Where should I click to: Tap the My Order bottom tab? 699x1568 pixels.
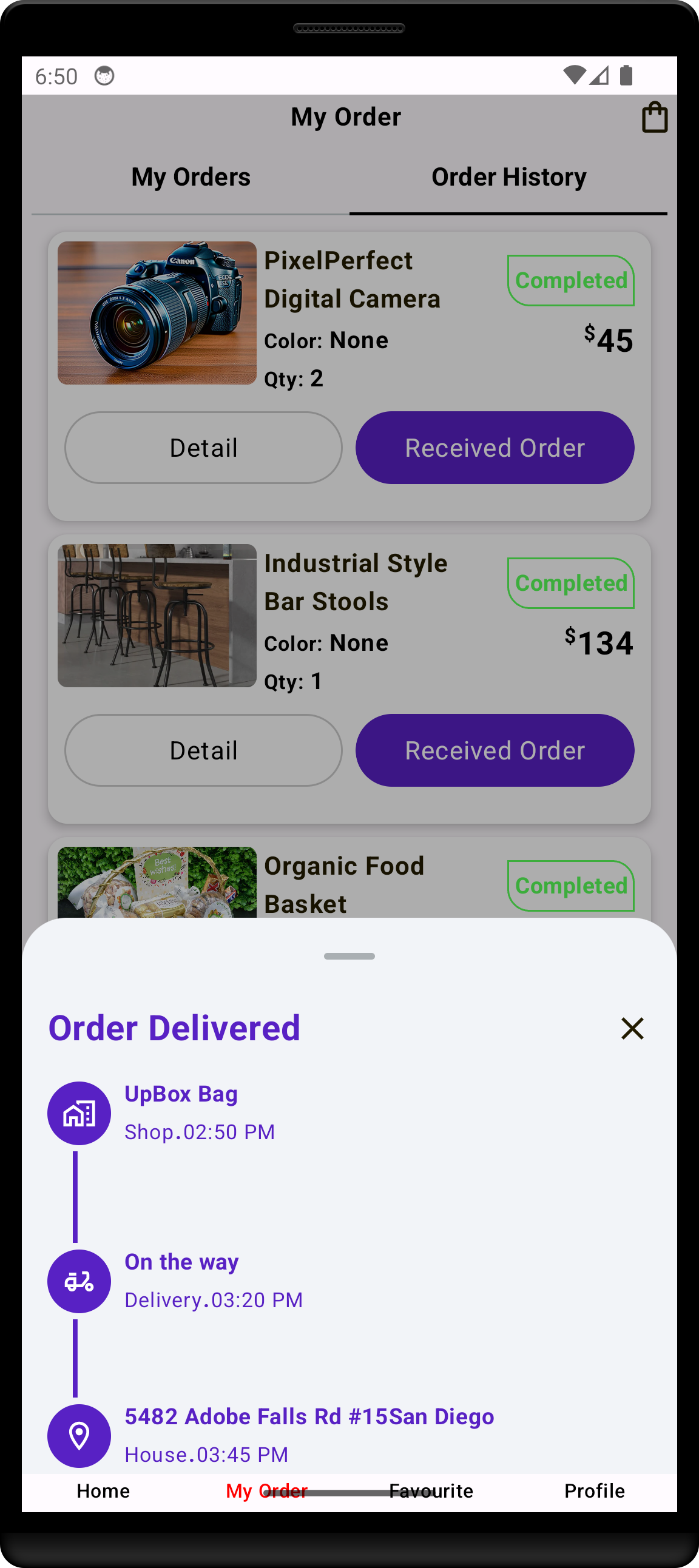[267, 1490]
